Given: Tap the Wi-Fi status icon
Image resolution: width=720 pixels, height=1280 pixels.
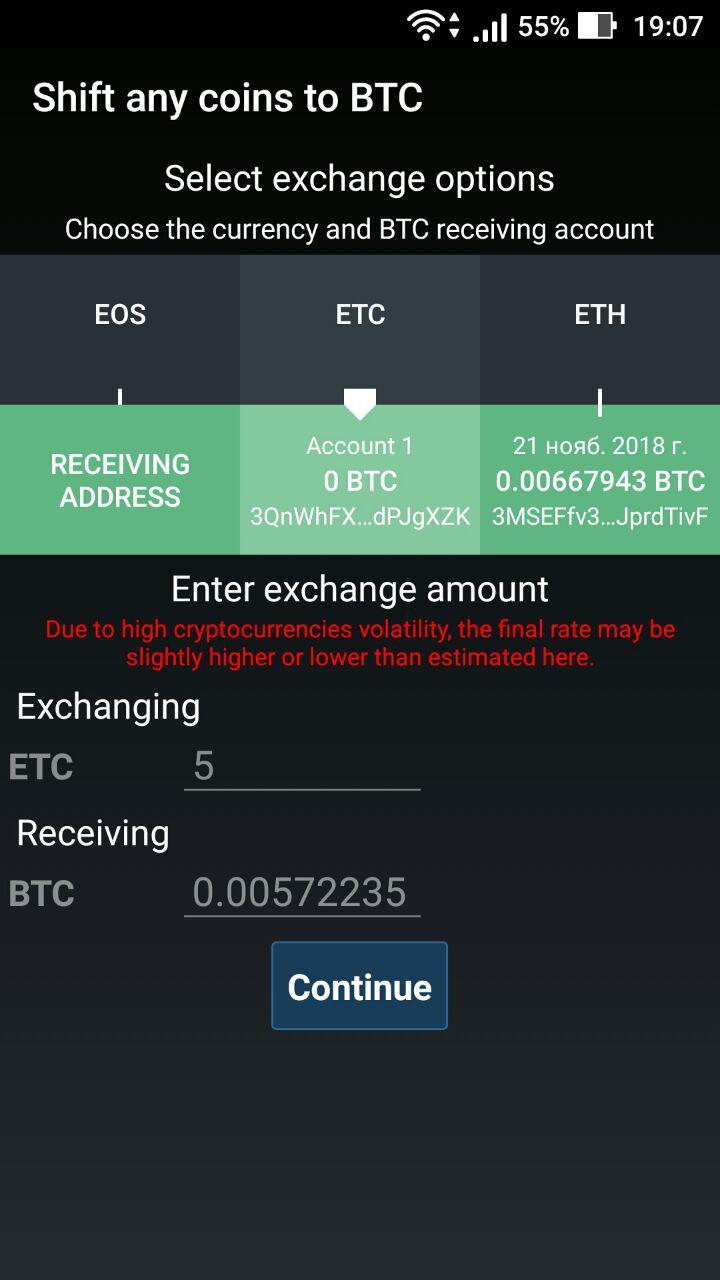Looking at the screenshot, I should click(424, 27).
